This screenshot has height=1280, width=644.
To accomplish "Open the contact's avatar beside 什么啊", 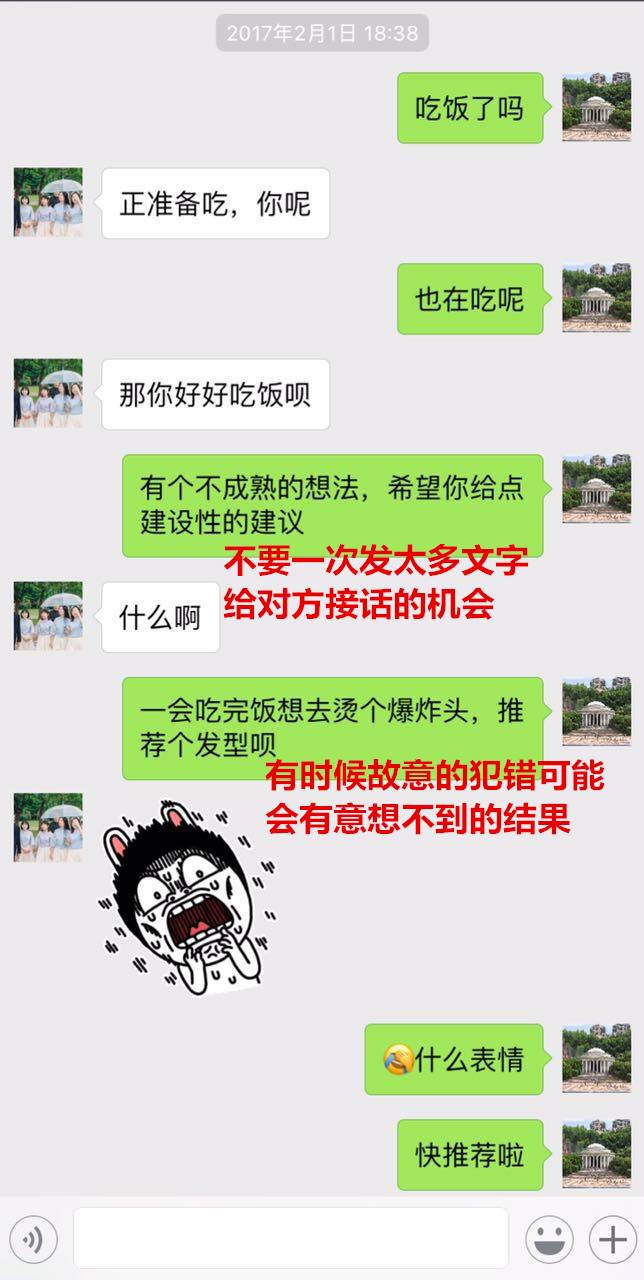I will click(48, 616).
